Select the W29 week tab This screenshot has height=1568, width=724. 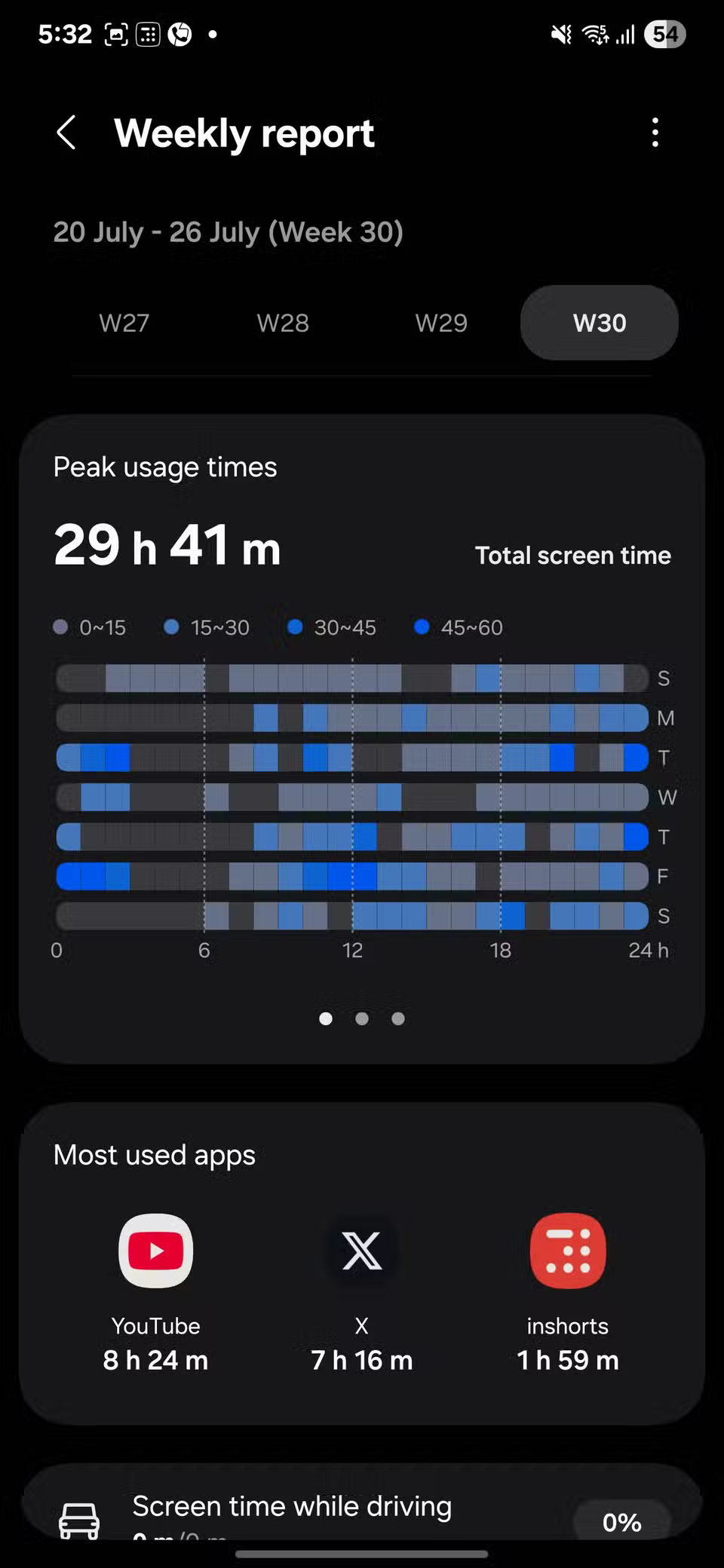click(441, 323)
